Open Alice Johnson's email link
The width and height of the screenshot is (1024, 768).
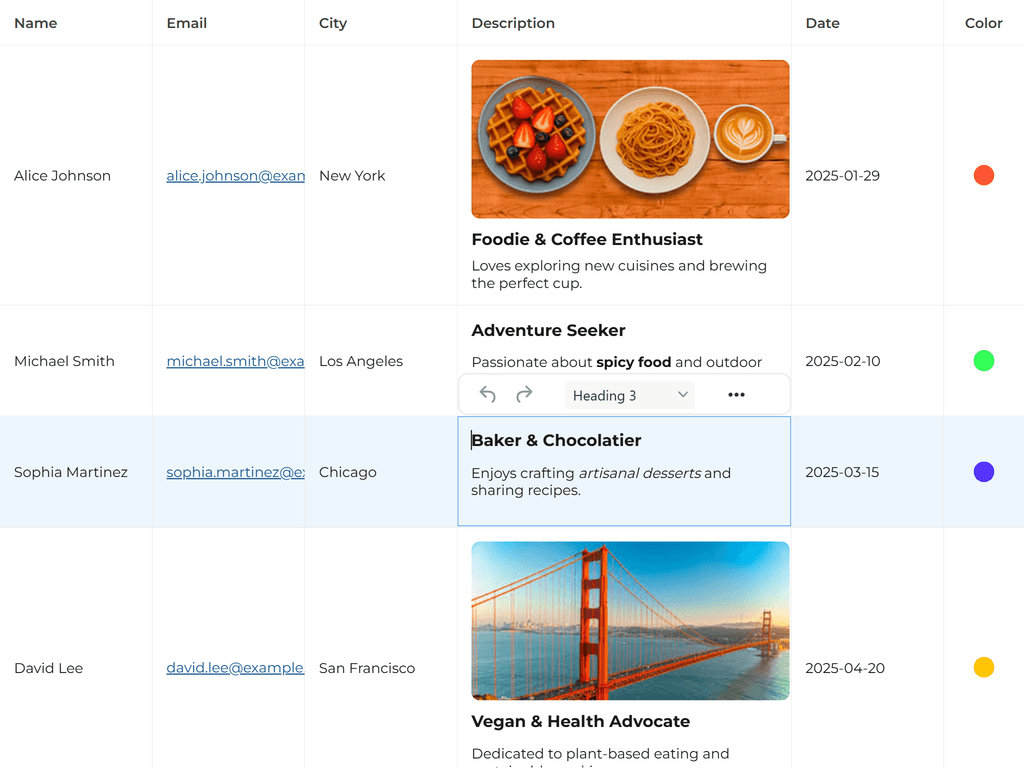(235, 176)
